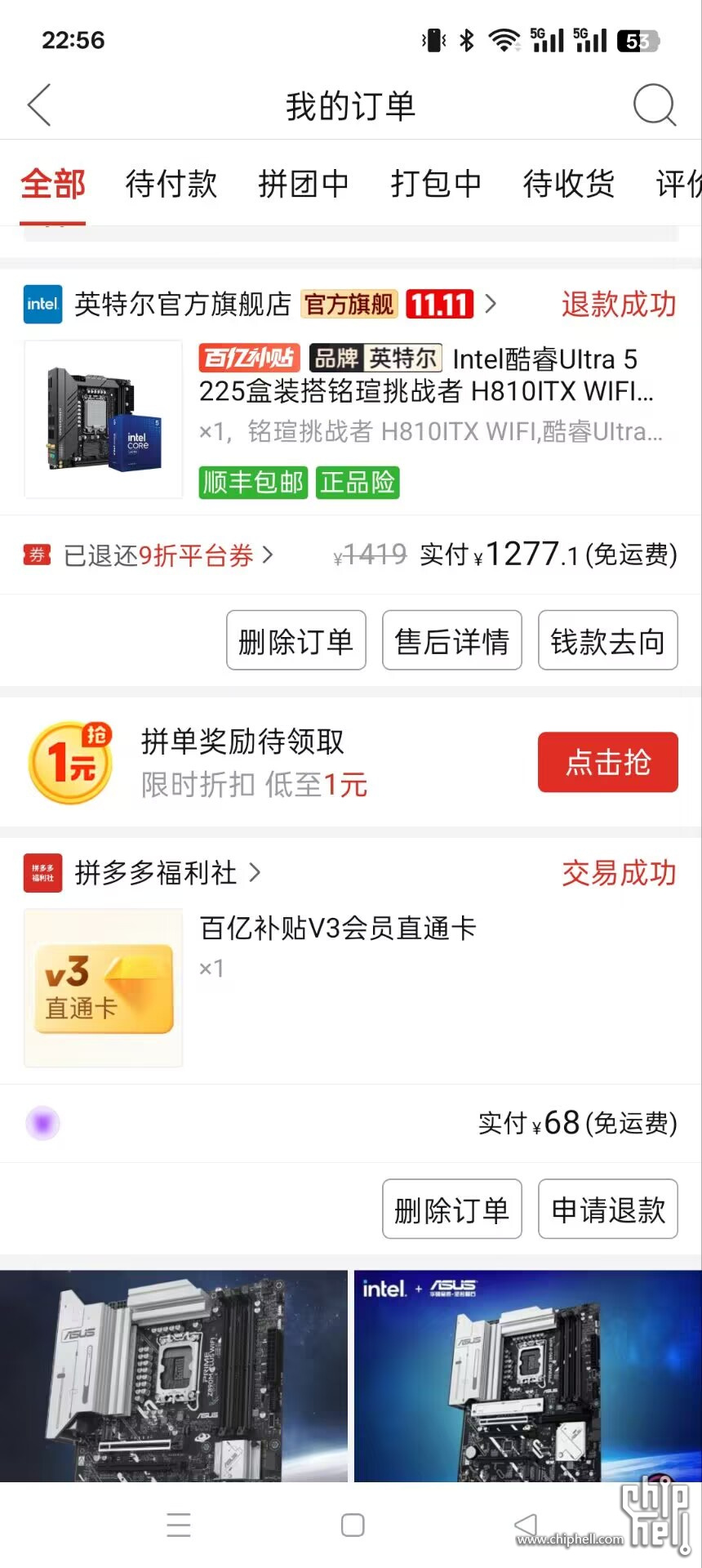702x1568 pixels.
Task: Open the black ASUS motherboard recommendation
Action: click(x=174, y=1377)
